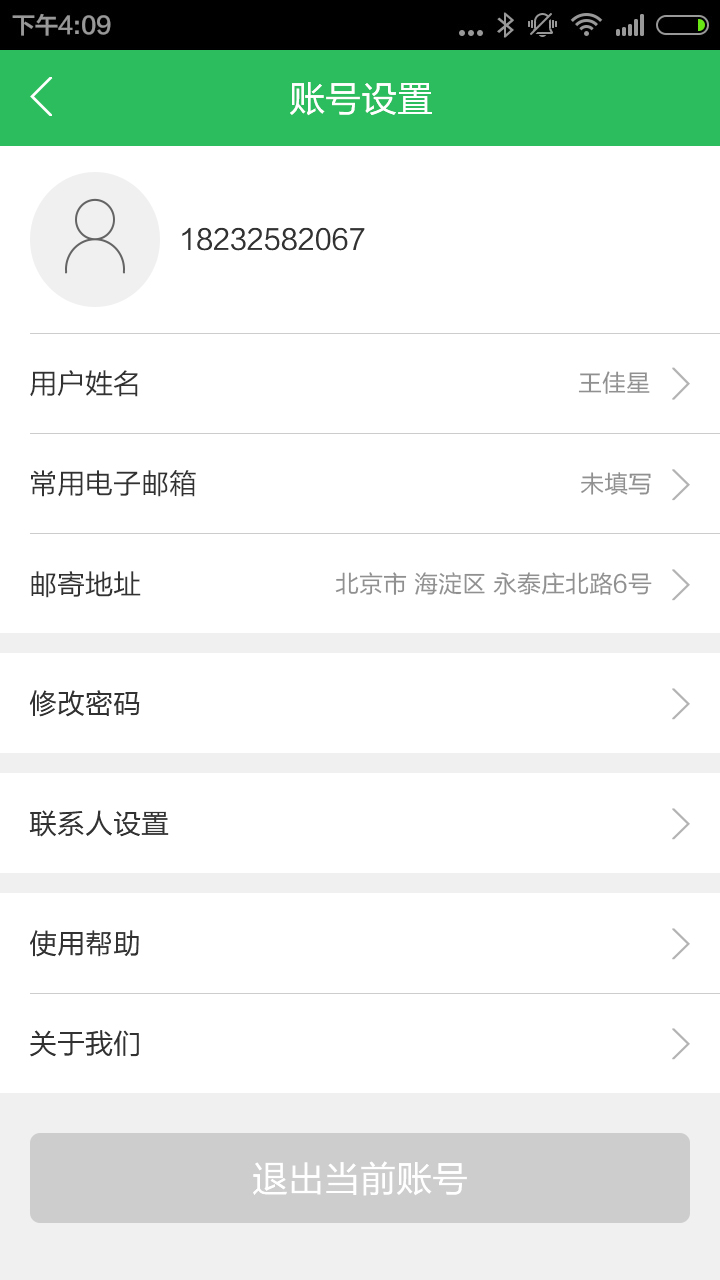Tap the vibrate mode icon in status bar
The image size is (720, 1280).
pyautogui.click(x=543, y=26)
